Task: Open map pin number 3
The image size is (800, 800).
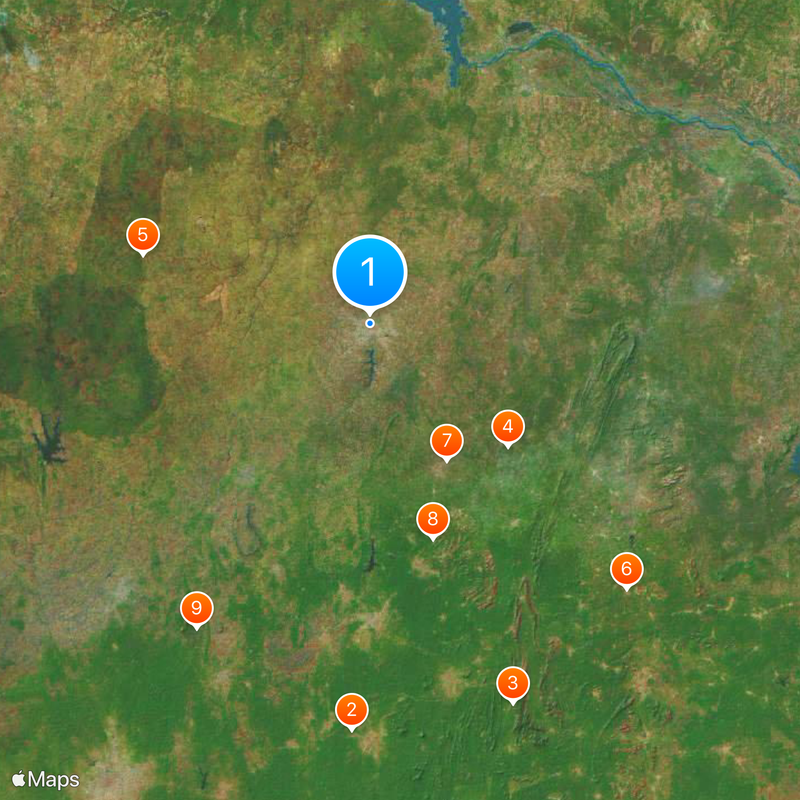Action: (x=513, y=684)
